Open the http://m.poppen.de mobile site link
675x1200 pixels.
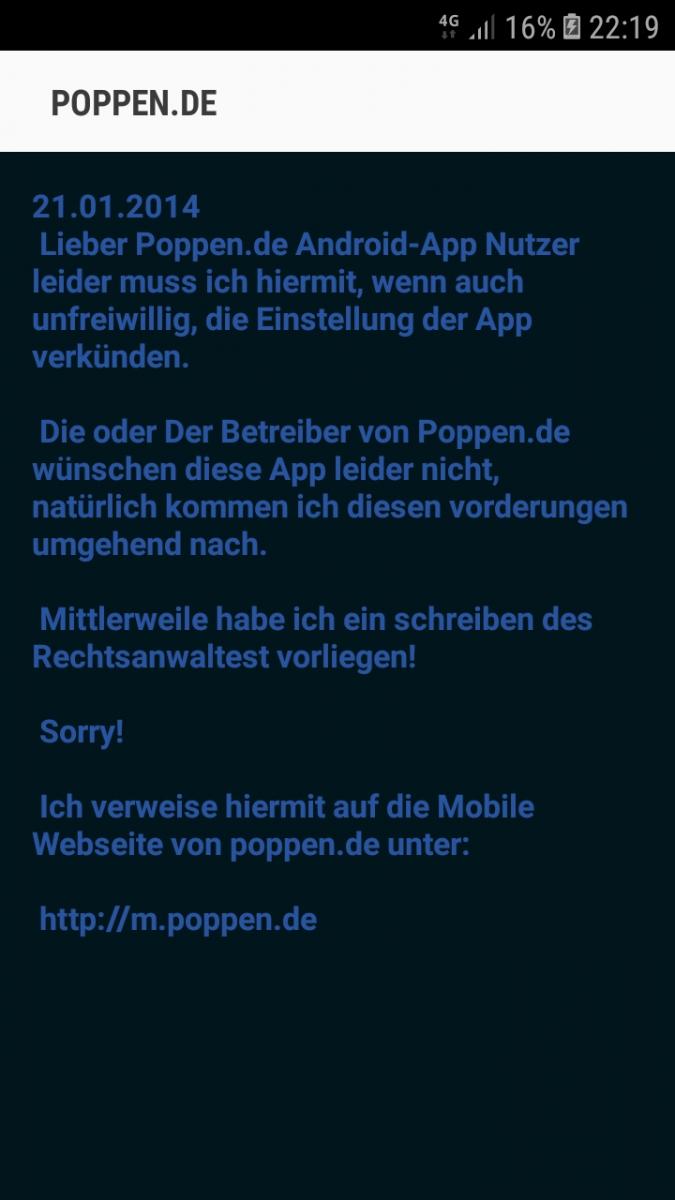178,919
